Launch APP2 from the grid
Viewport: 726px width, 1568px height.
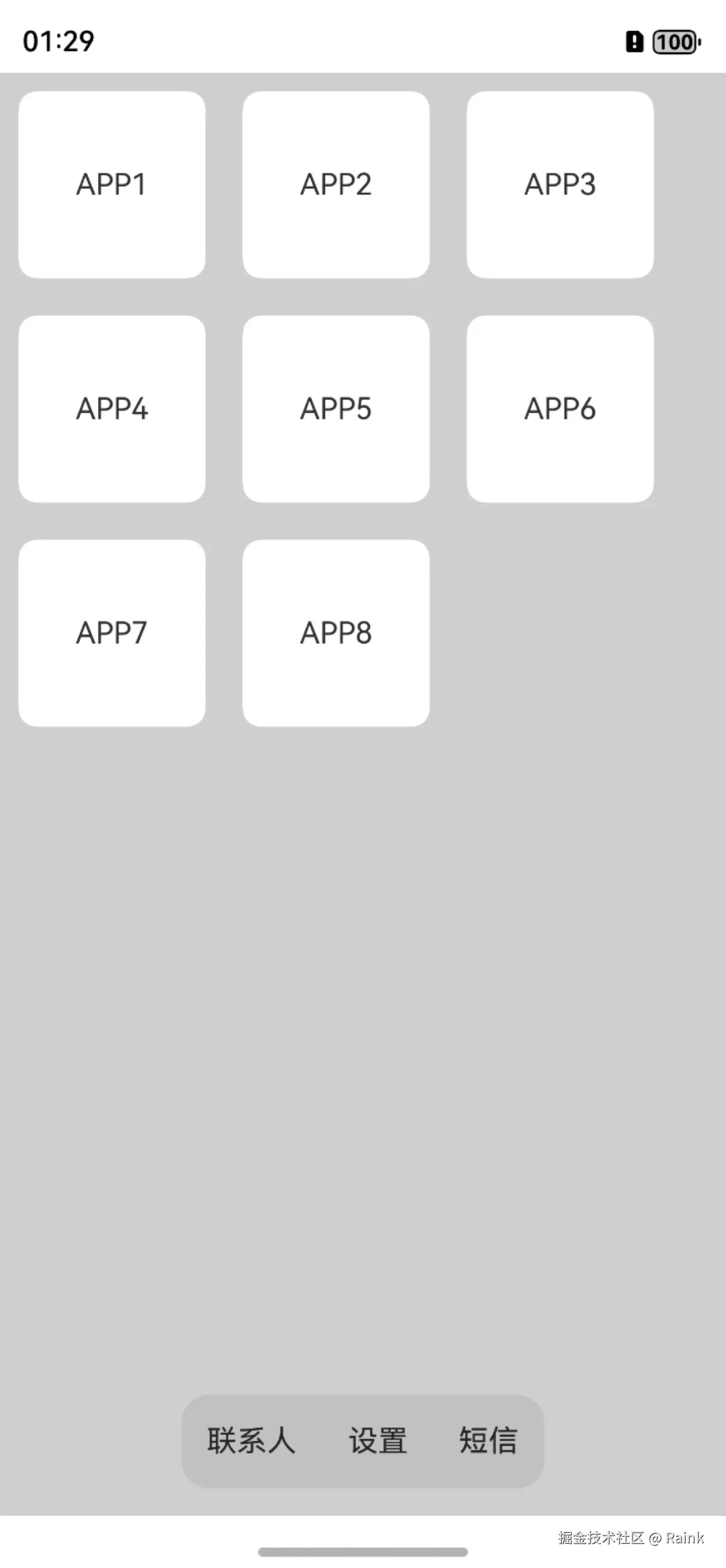coord(336,184)
